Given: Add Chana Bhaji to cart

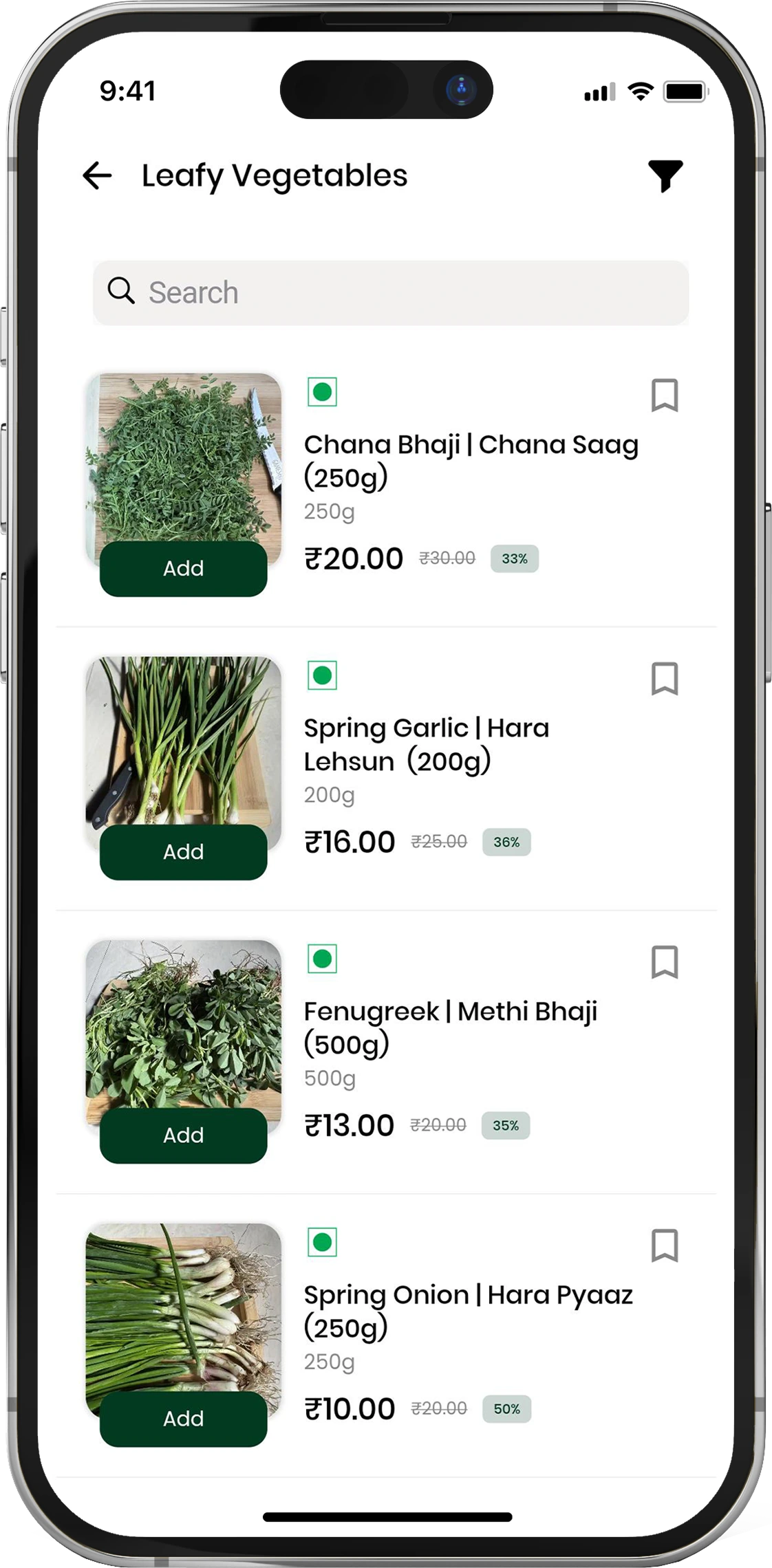Looking at the screenshot, I should (183, 569).
